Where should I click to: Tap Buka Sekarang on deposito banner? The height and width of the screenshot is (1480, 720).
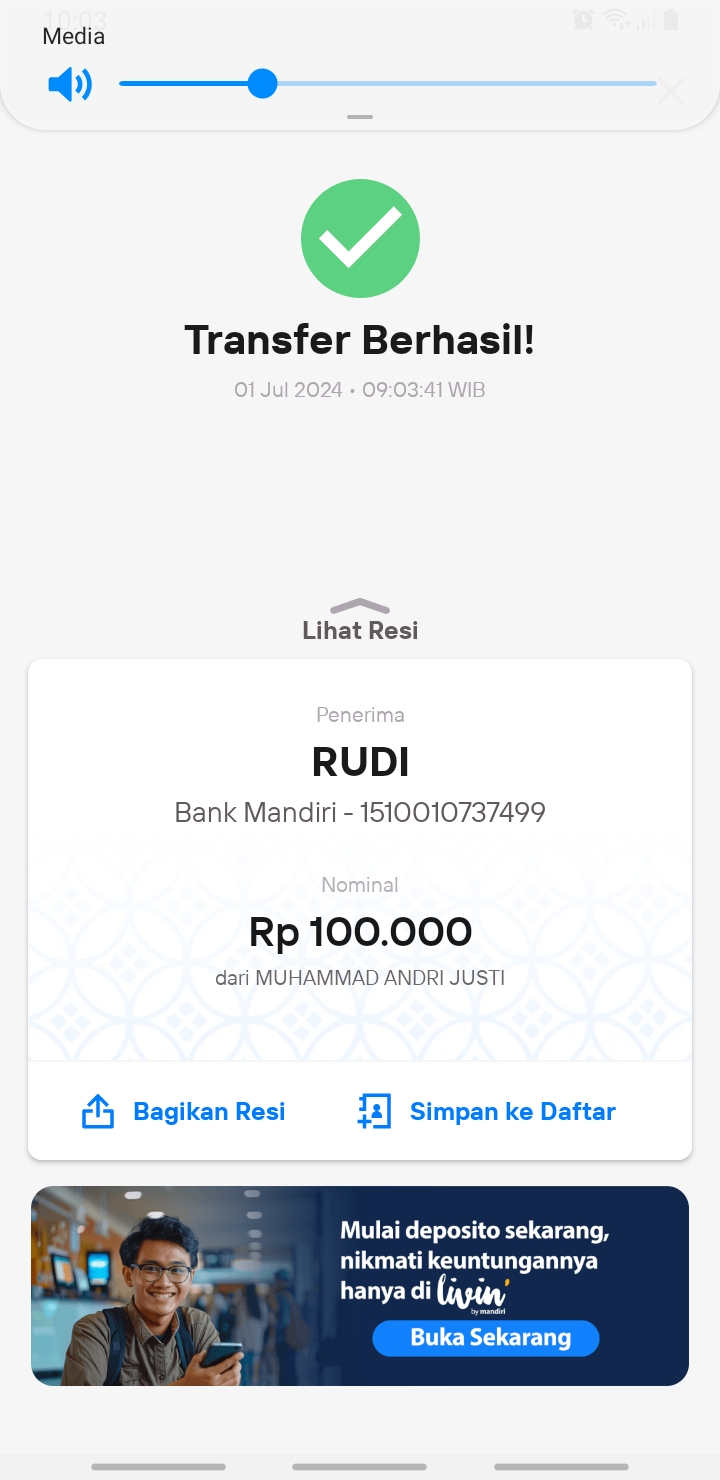point(486,1338)
